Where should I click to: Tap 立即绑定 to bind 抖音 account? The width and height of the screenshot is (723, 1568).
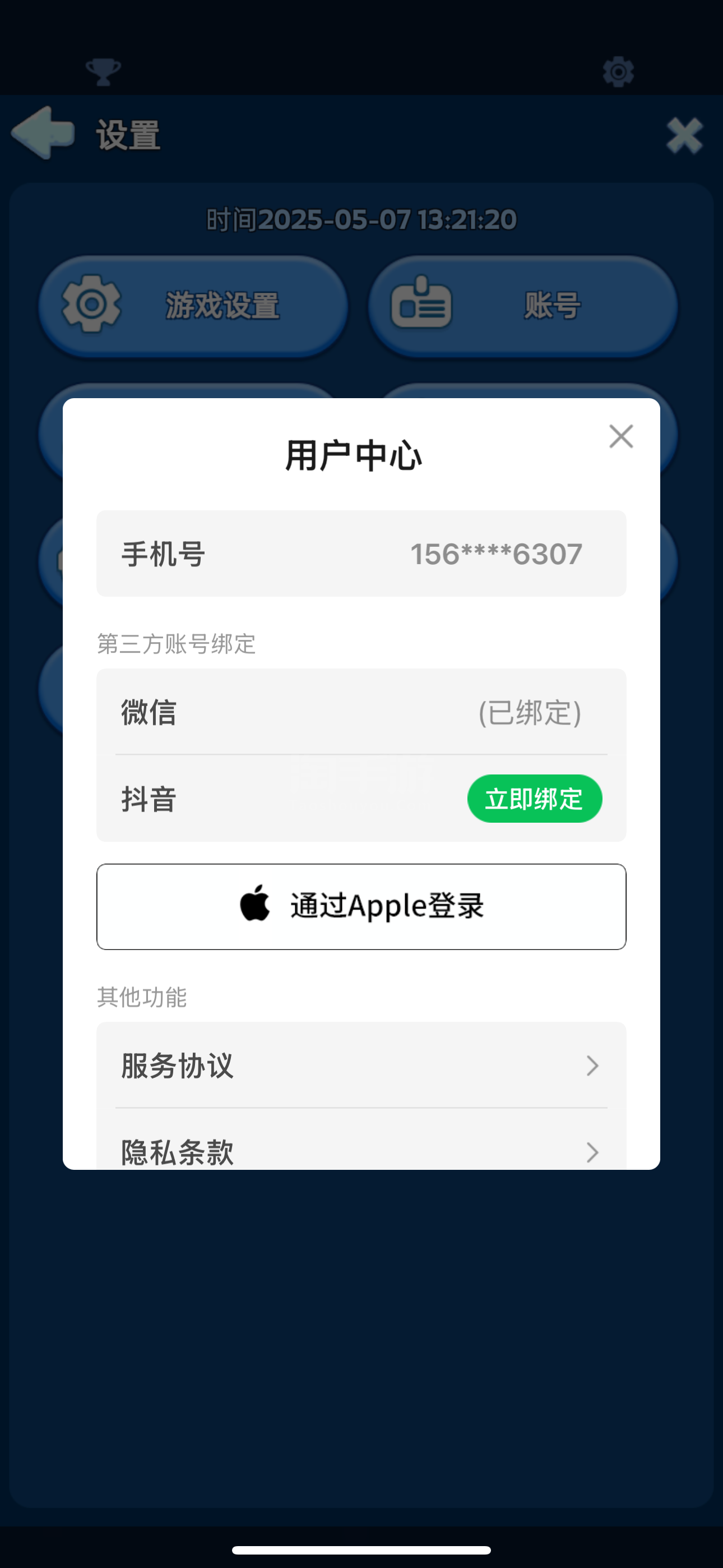point(534,798)
